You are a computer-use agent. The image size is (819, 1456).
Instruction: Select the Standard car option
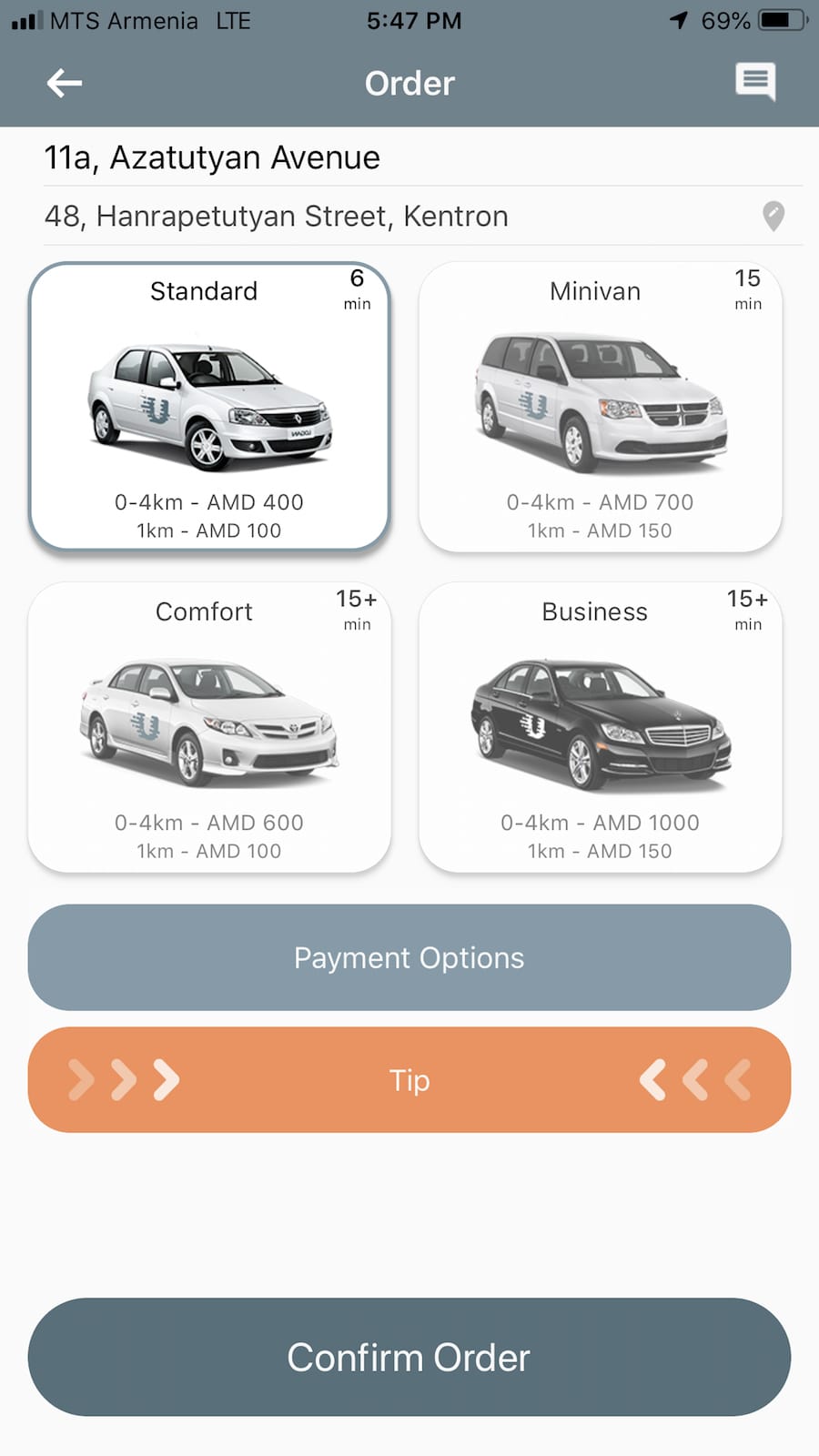coord(209,407)
